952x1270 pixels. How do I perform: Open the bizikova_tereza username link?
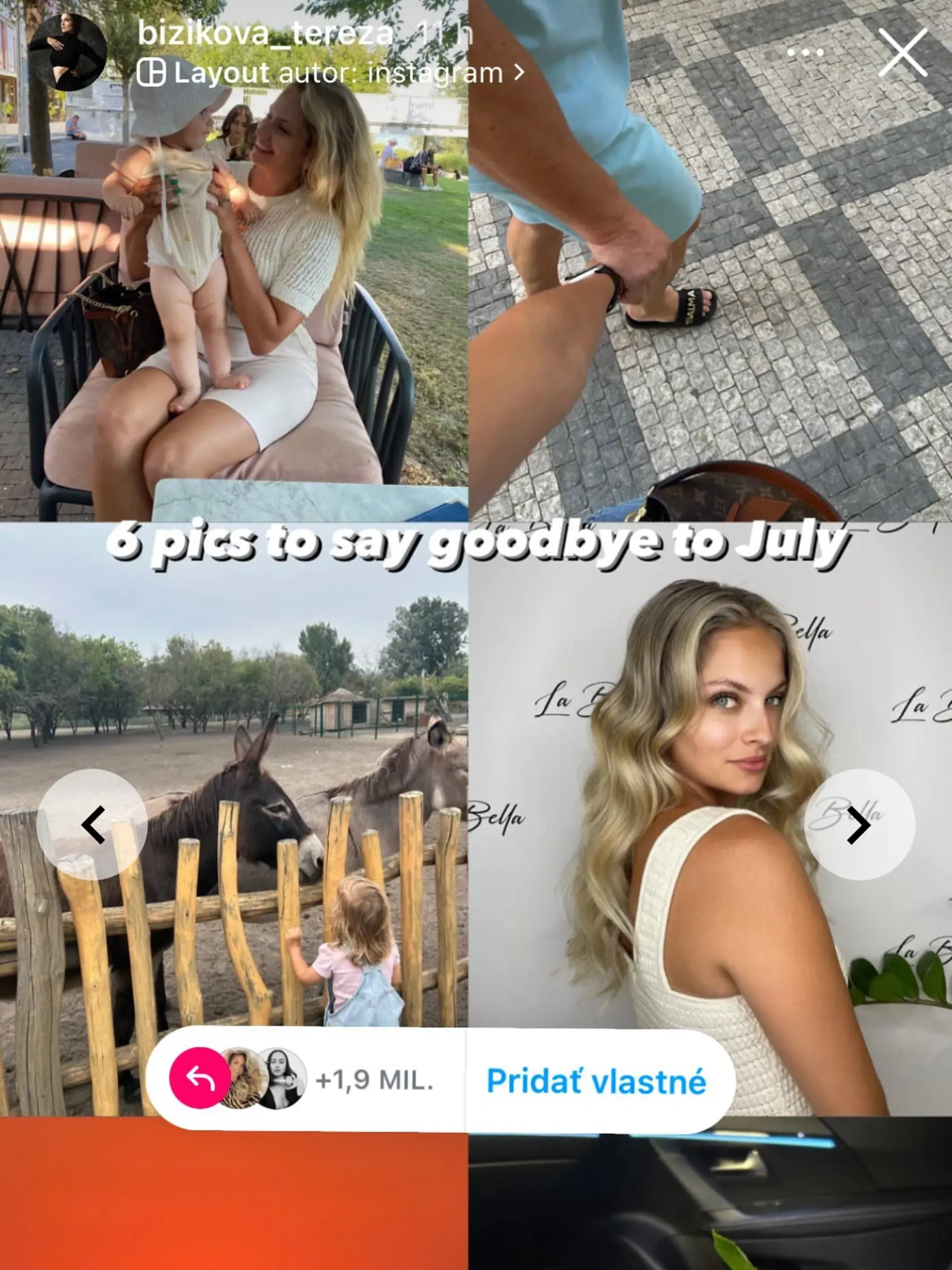point(265,33)
